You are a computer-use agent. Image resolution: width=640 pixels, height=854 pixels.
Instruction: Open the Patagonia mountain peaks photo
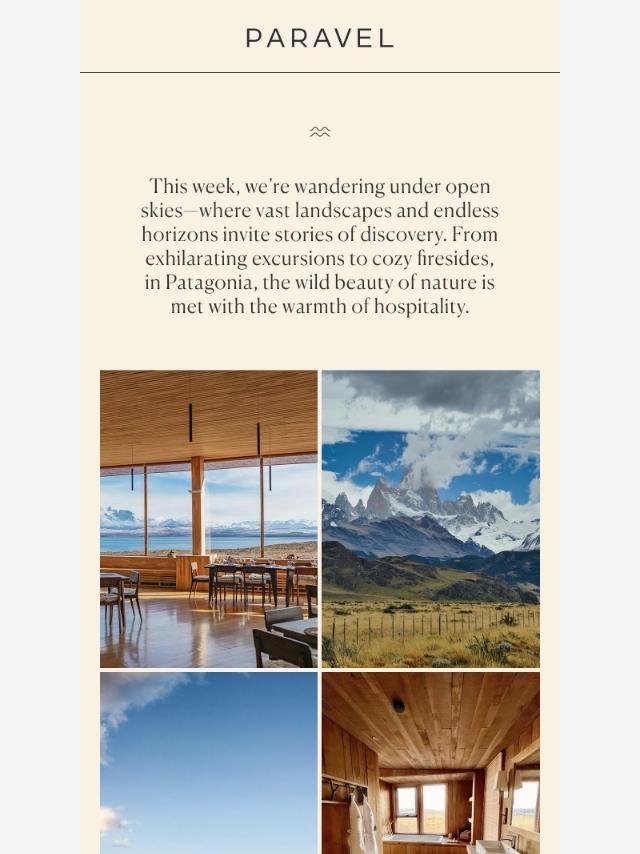click(431, 518)
